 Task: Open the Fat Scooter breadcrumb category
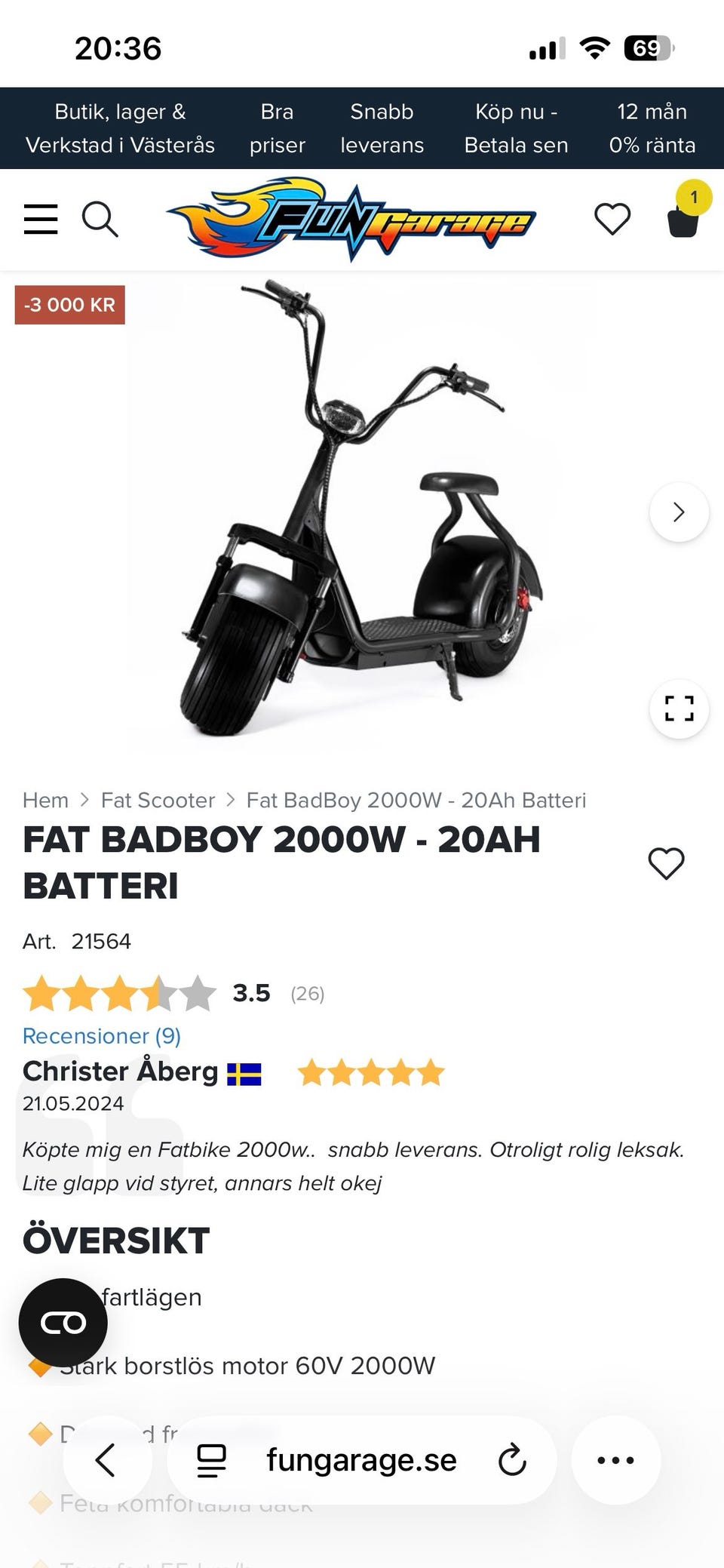point(158,800)
